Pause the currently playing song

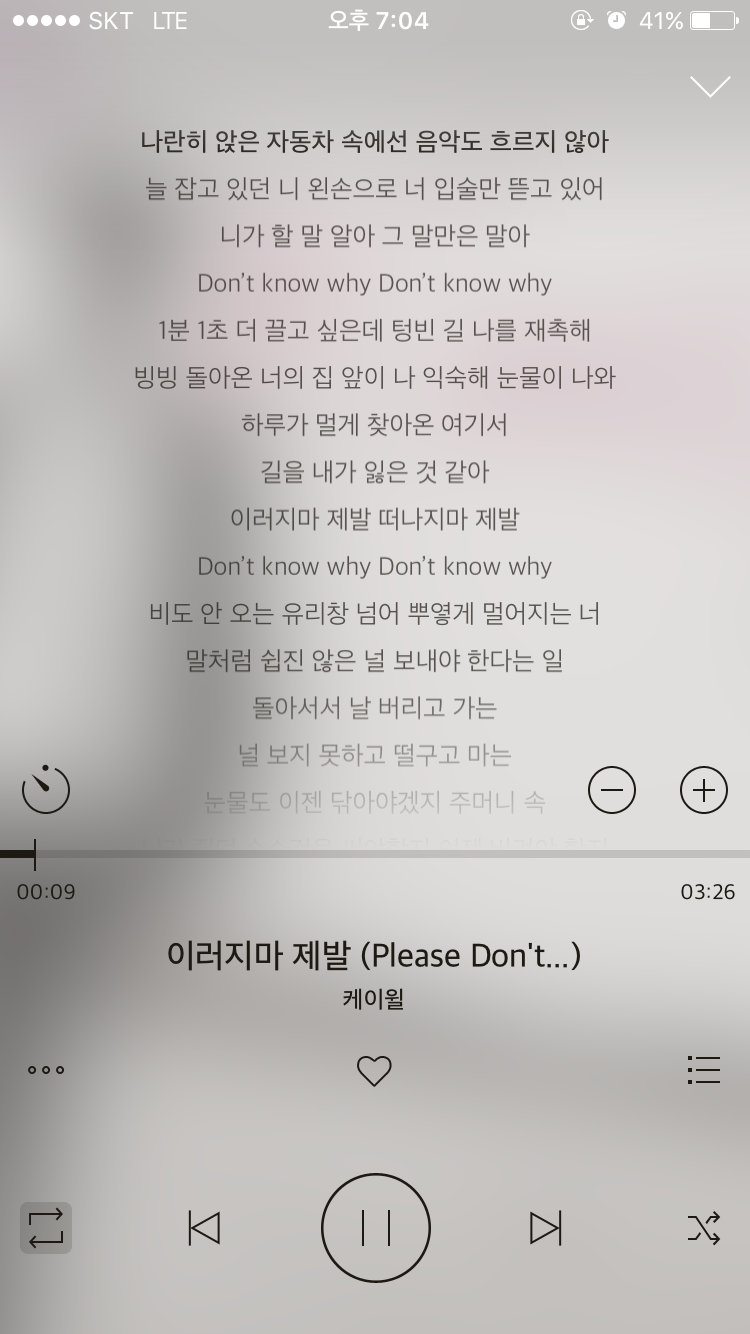375,1228
